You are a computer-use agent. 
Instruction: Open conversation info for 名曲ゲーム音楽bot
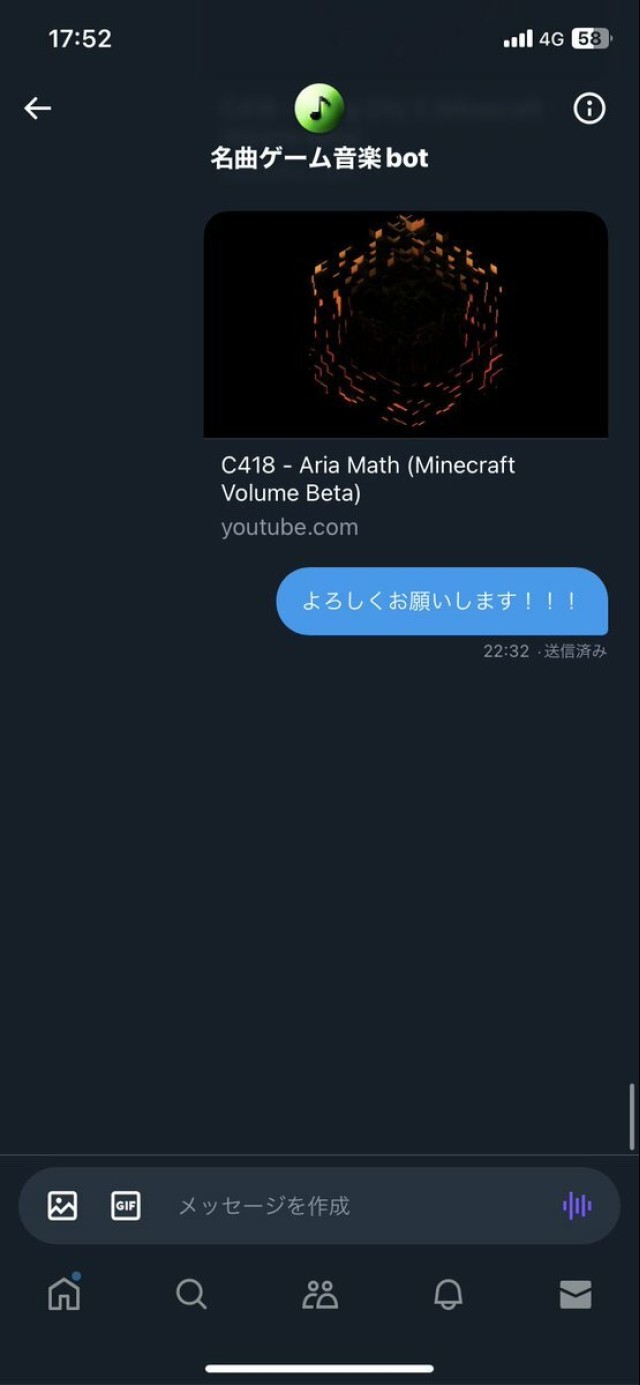point(589,108)
